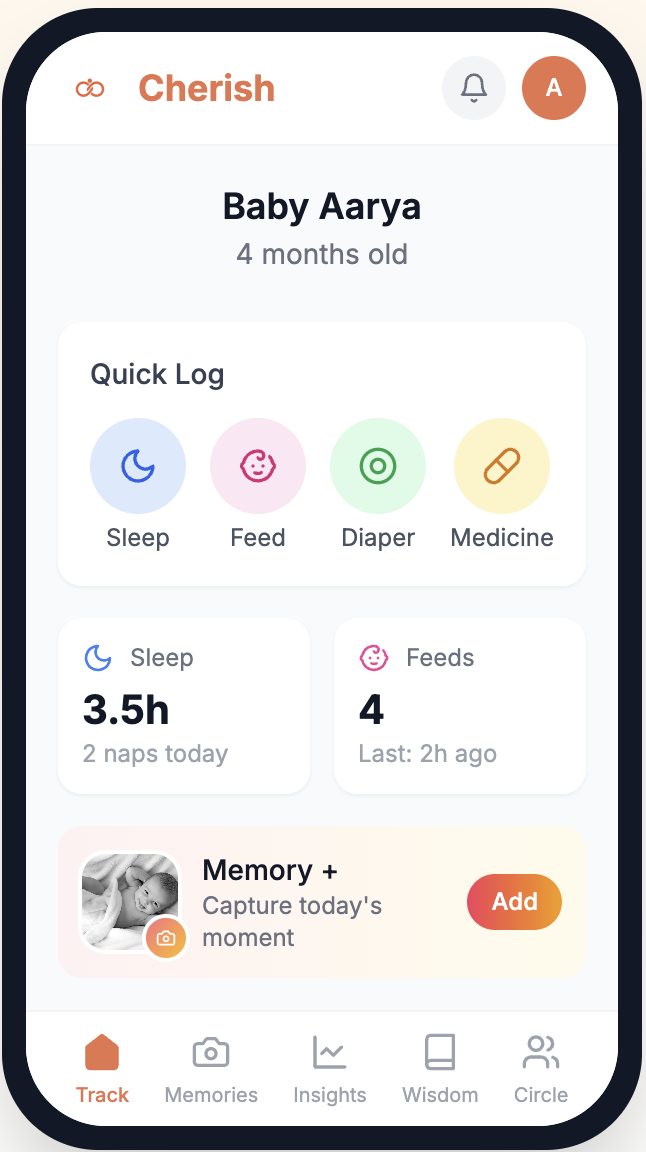The height and width of the screenshot is (1152, 646).
Task: Open the Wisdom tab
Action: click(x=440, y=1069)
